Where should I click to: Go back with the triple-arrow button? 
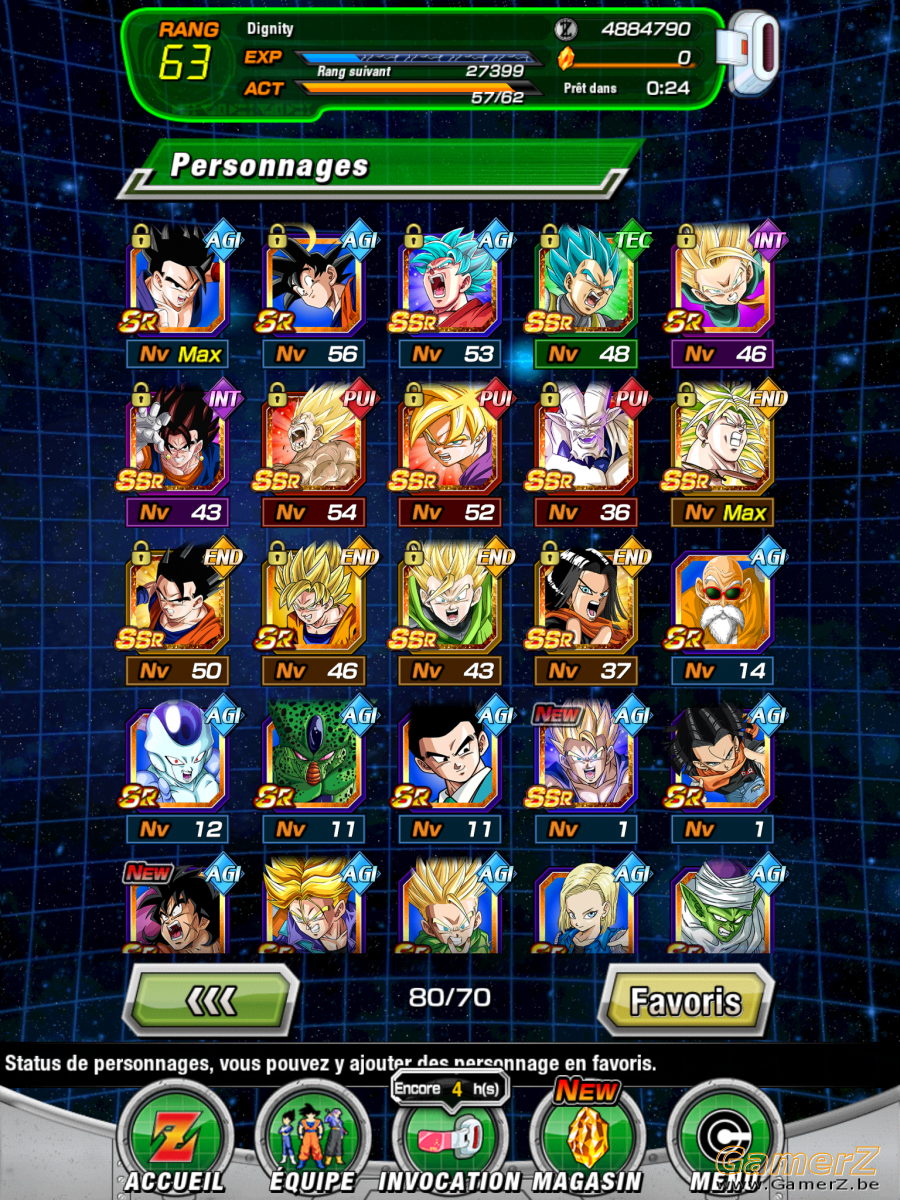tap(211, 998)
